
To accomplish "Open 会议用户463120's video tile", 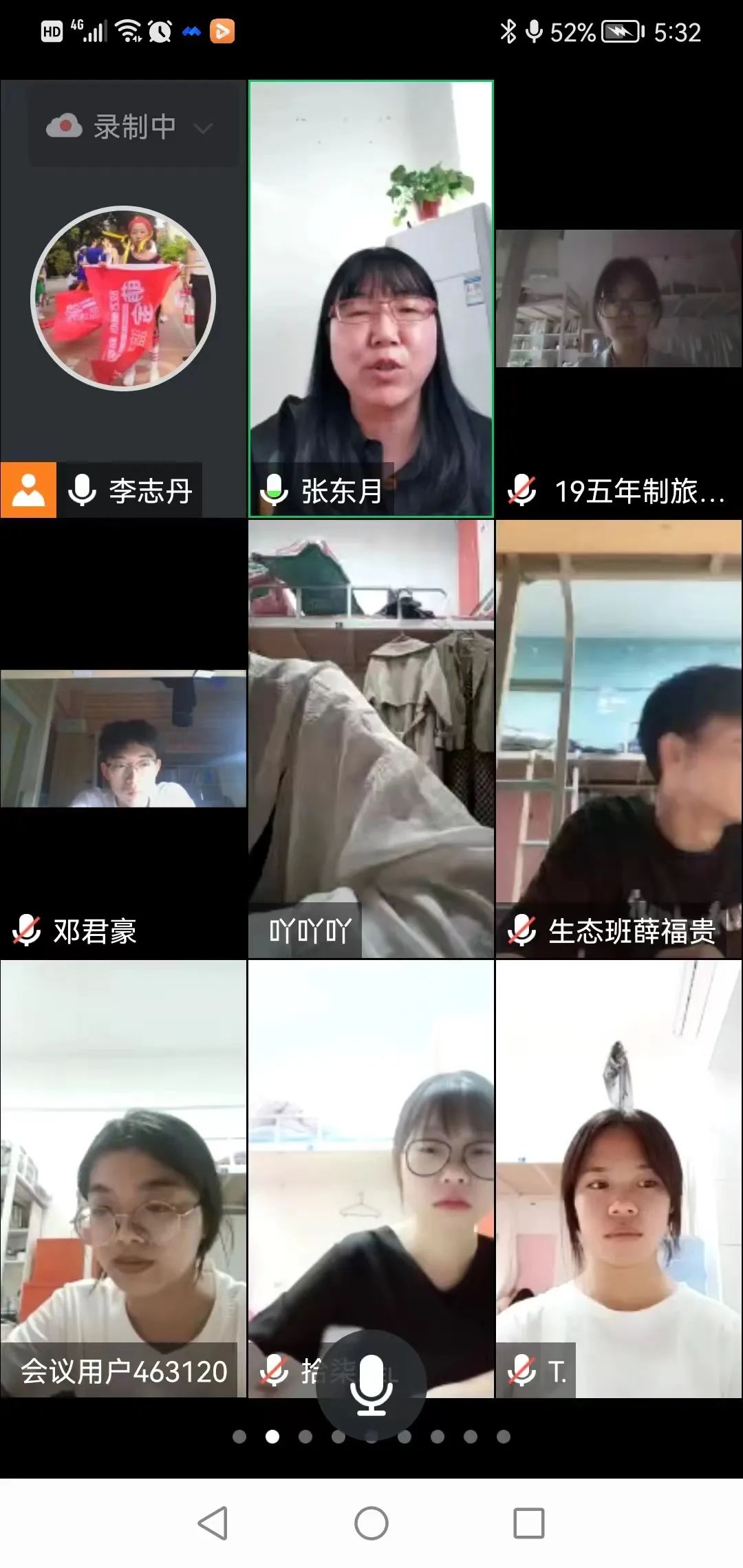I will point(124,1179).
